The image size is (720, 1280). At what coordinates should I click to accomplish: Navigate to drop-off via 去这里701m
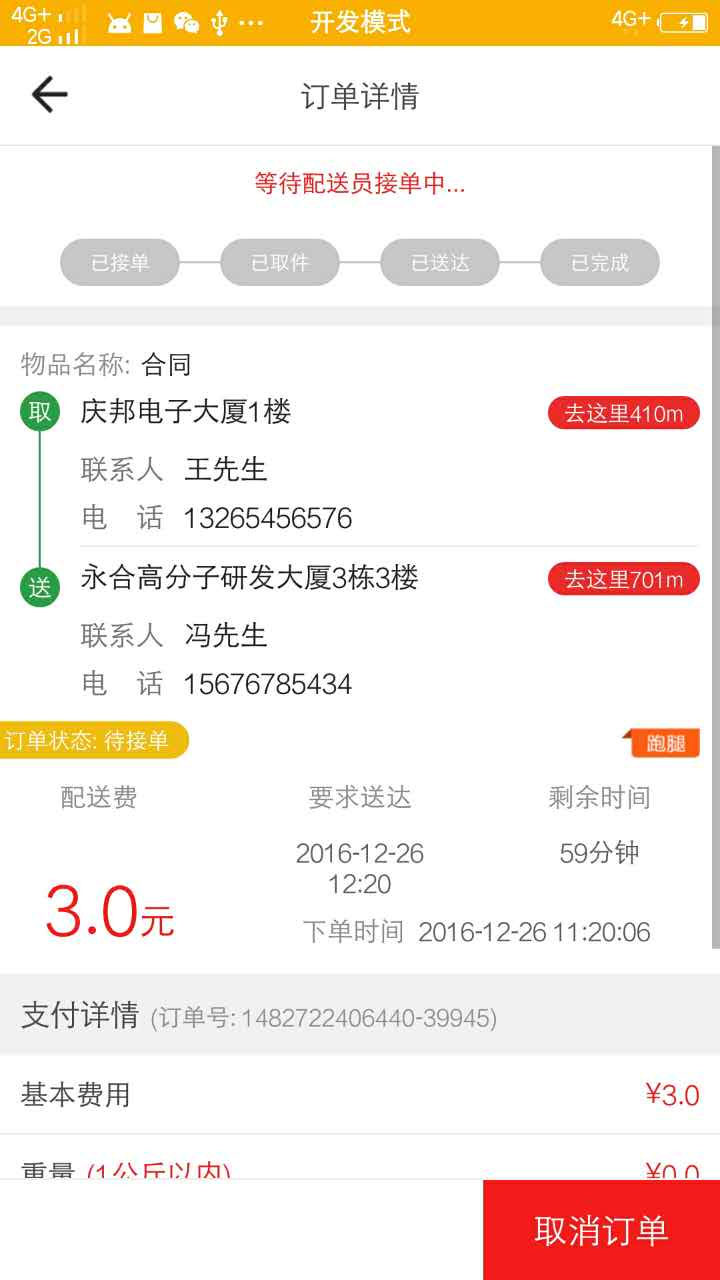click(x=623, y=579)
